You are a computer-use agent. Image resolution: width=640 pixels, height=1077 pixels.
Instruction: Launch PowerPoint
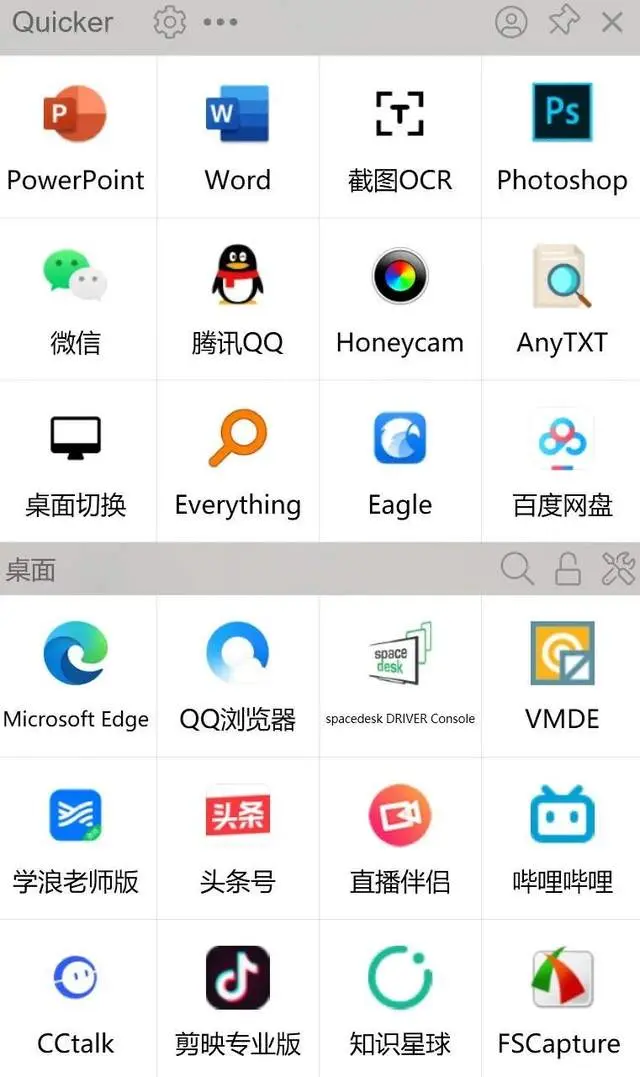(76, 137)
